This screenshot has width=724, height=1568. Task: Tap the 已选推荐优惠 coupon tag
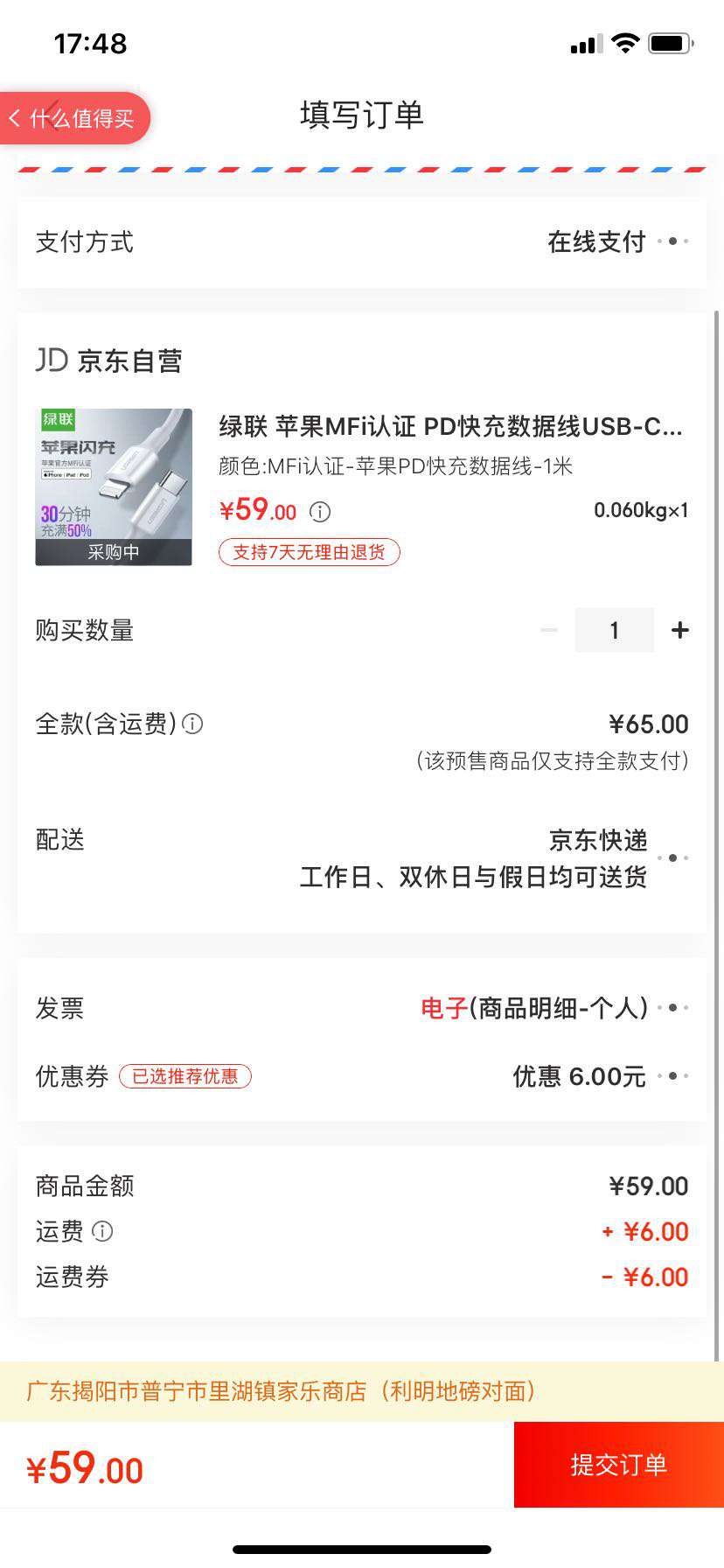coord(184,1077)
